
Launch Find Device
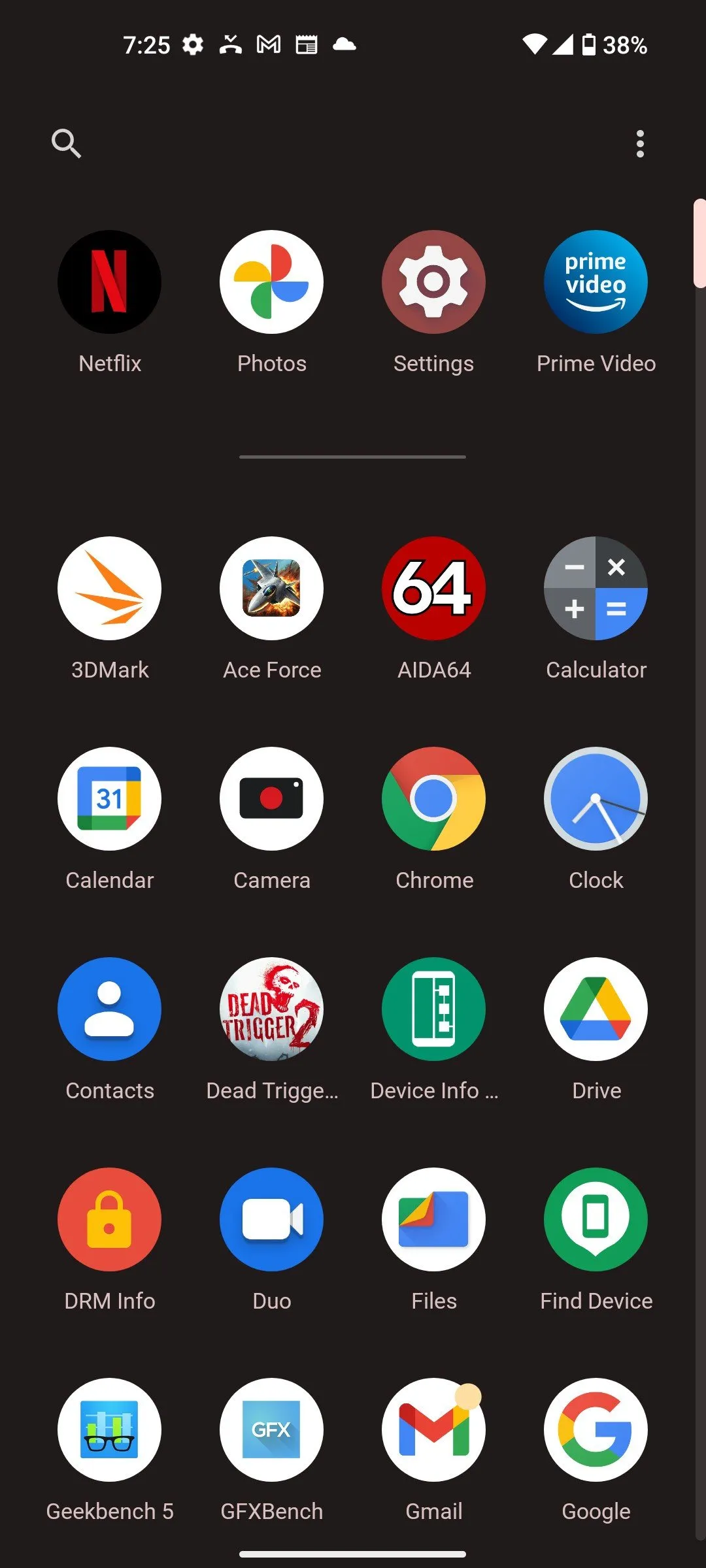[x=596, y=1219]
